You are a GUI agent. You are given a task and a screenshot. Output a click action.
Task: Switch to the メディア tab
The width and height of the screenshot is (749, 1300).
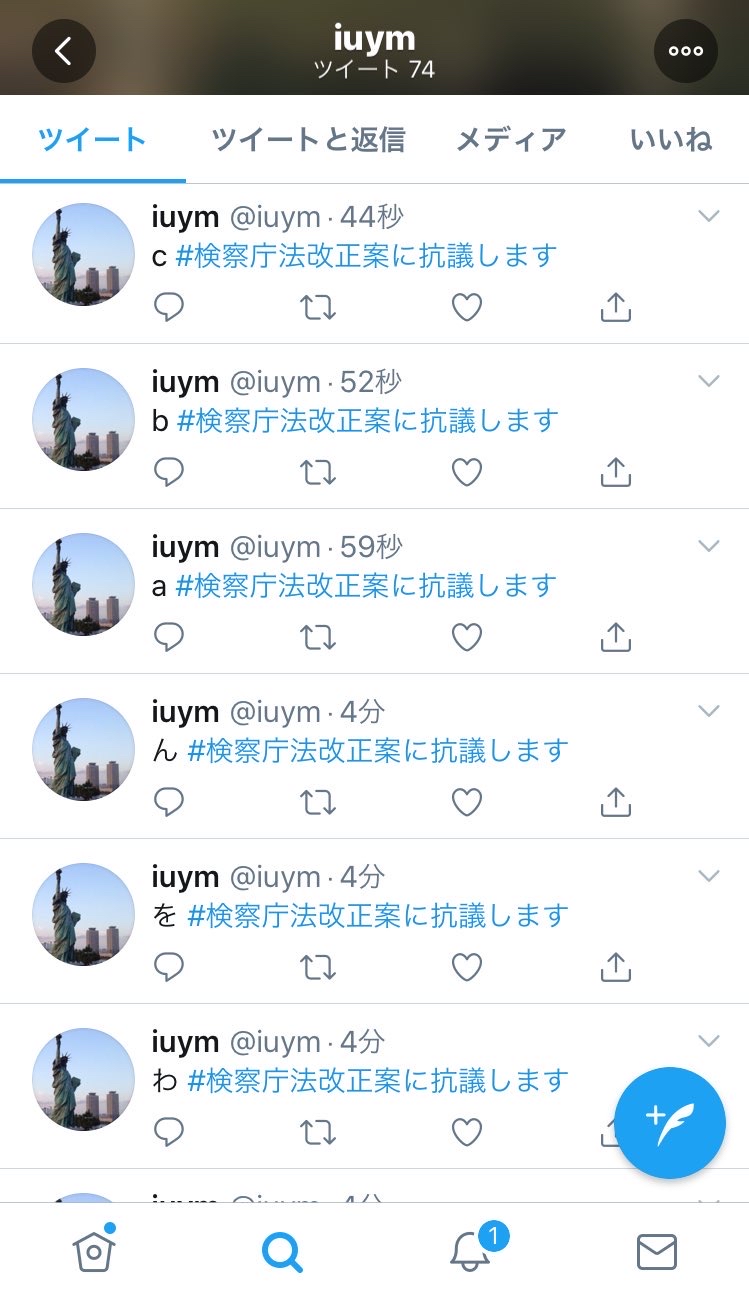tap(511, 140)
